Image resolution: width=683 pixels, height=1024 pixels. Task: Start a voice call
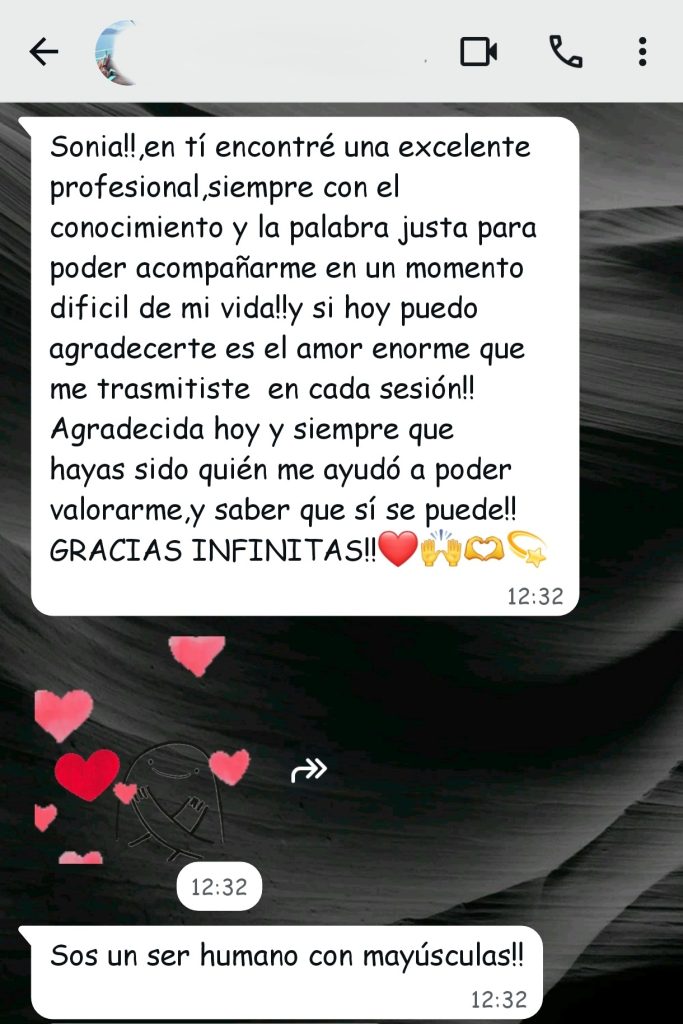click(x=565, y=52)
